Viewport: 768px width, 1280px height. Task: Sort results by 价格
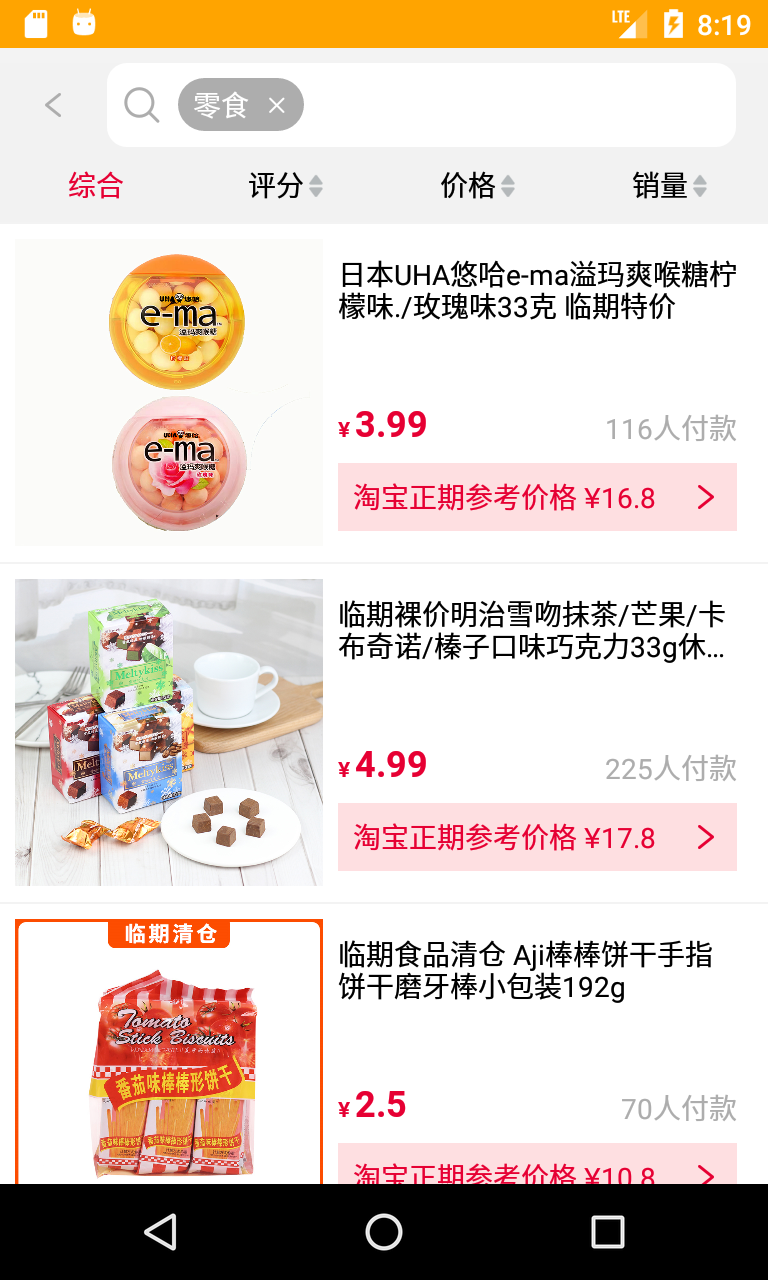477,186
